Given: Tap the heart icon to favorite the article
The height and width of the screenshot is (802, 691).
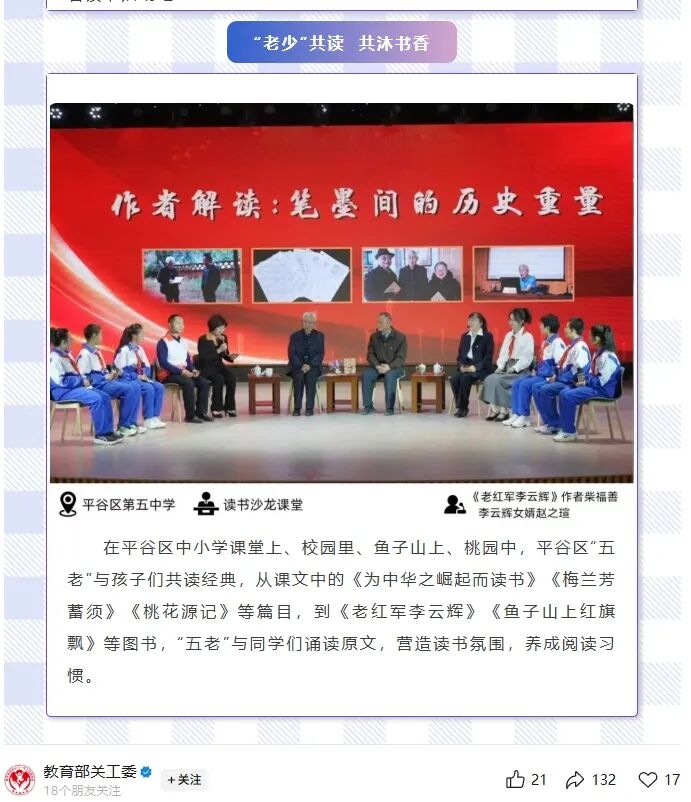Looking at the screenshot, I should click(x=648, y=779).
